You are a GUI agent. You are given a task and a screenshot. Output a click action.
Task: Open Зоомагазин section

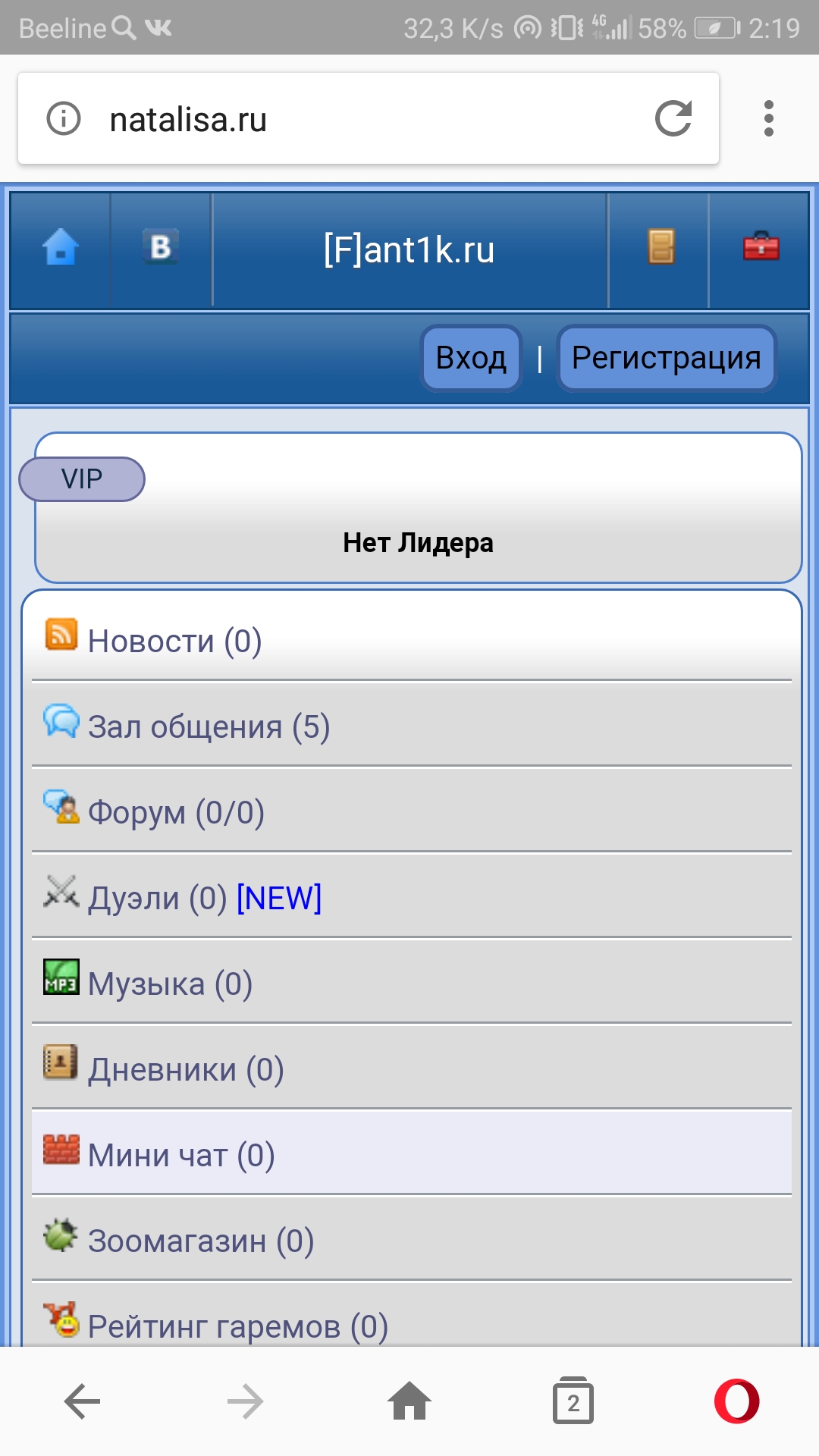coord(201,1241)
